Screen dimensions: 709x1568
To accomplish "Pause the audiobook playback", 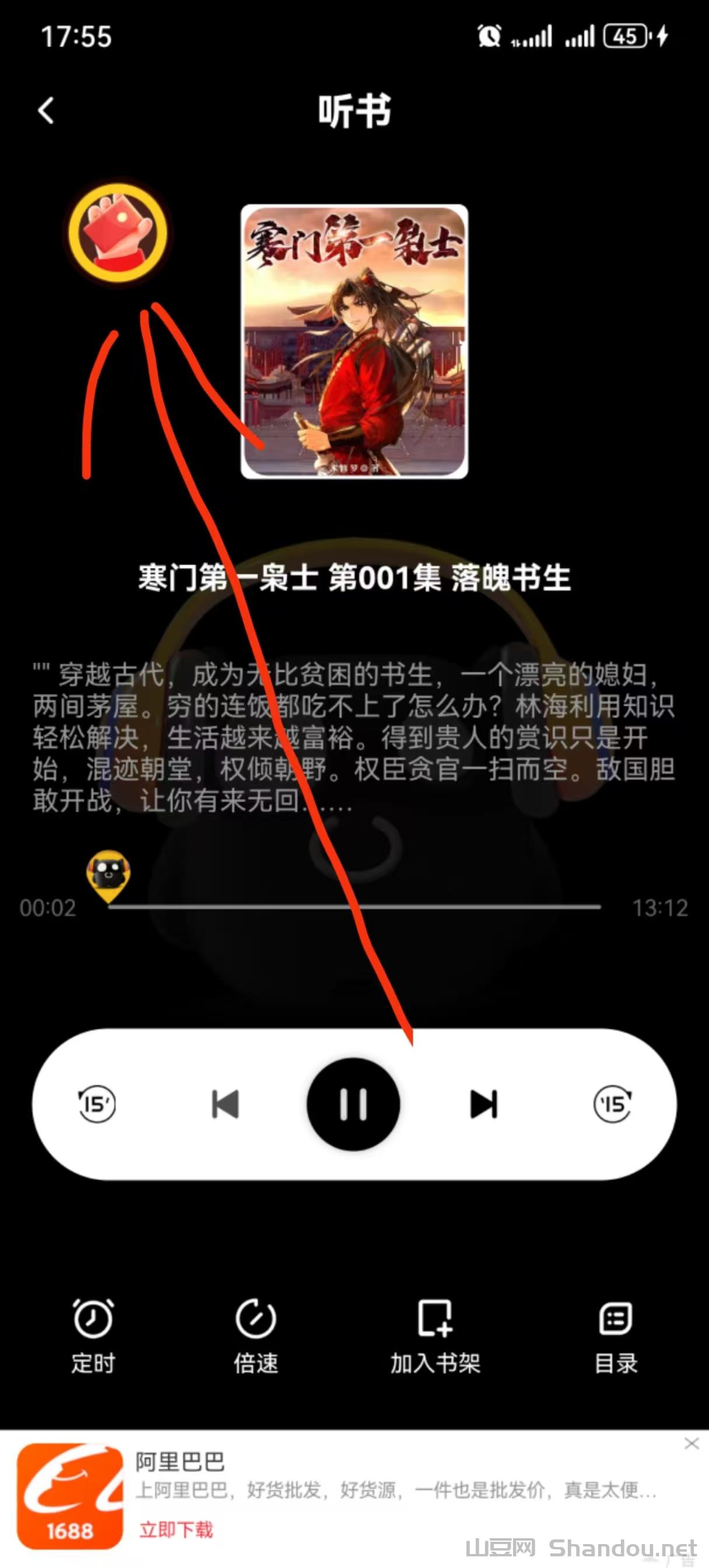I will tap(353, 1104).
